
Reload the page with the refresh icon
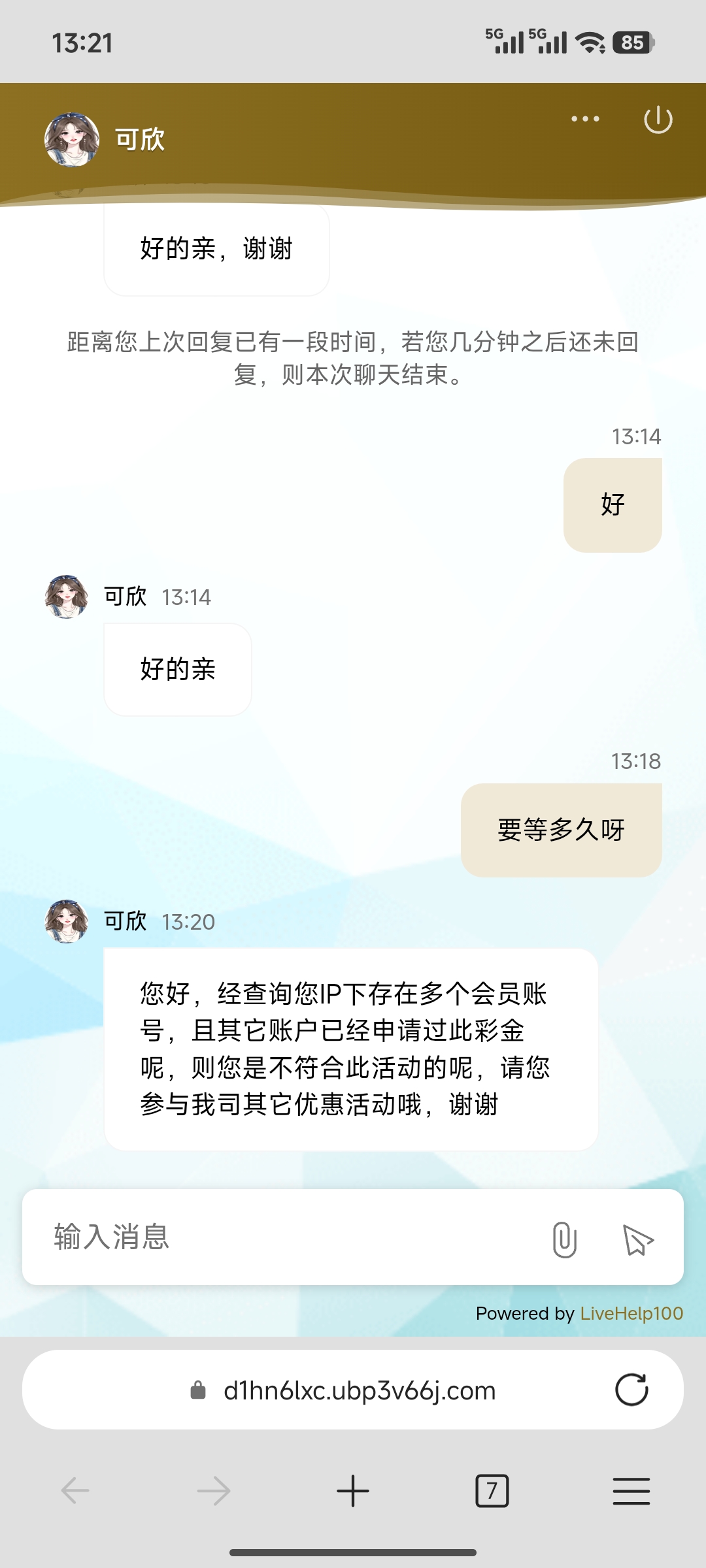tap(631, 1390)
